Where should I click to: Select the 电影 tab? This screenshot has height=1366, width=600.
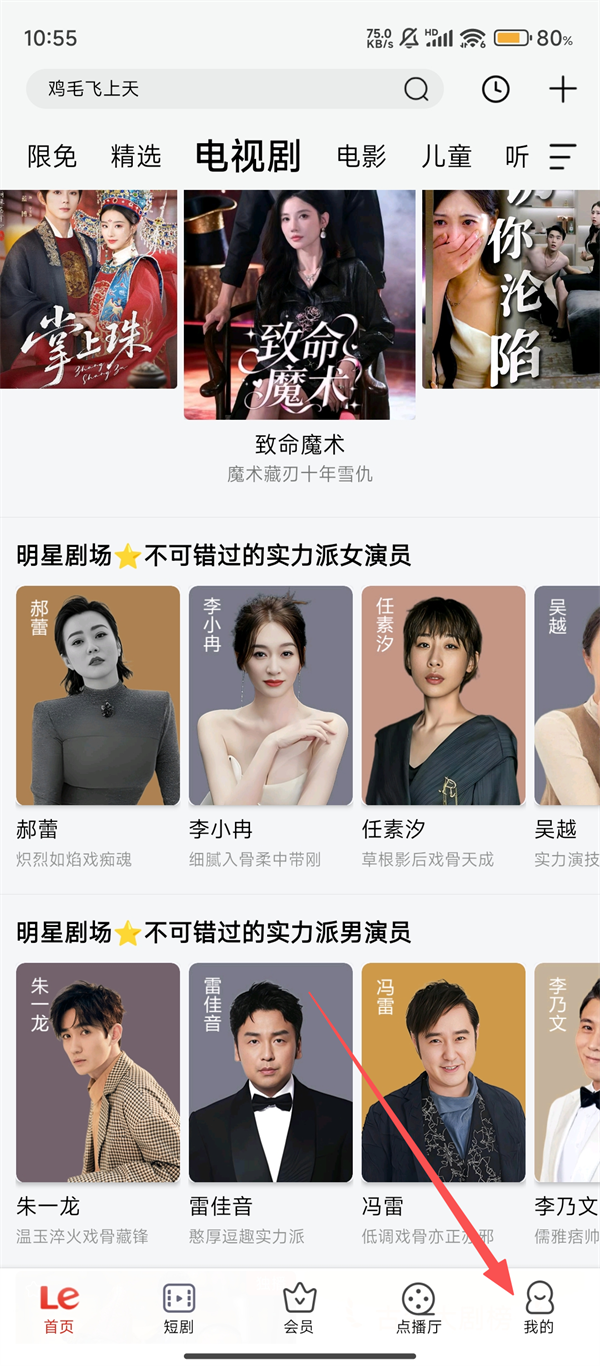click(x=361, y=157)
